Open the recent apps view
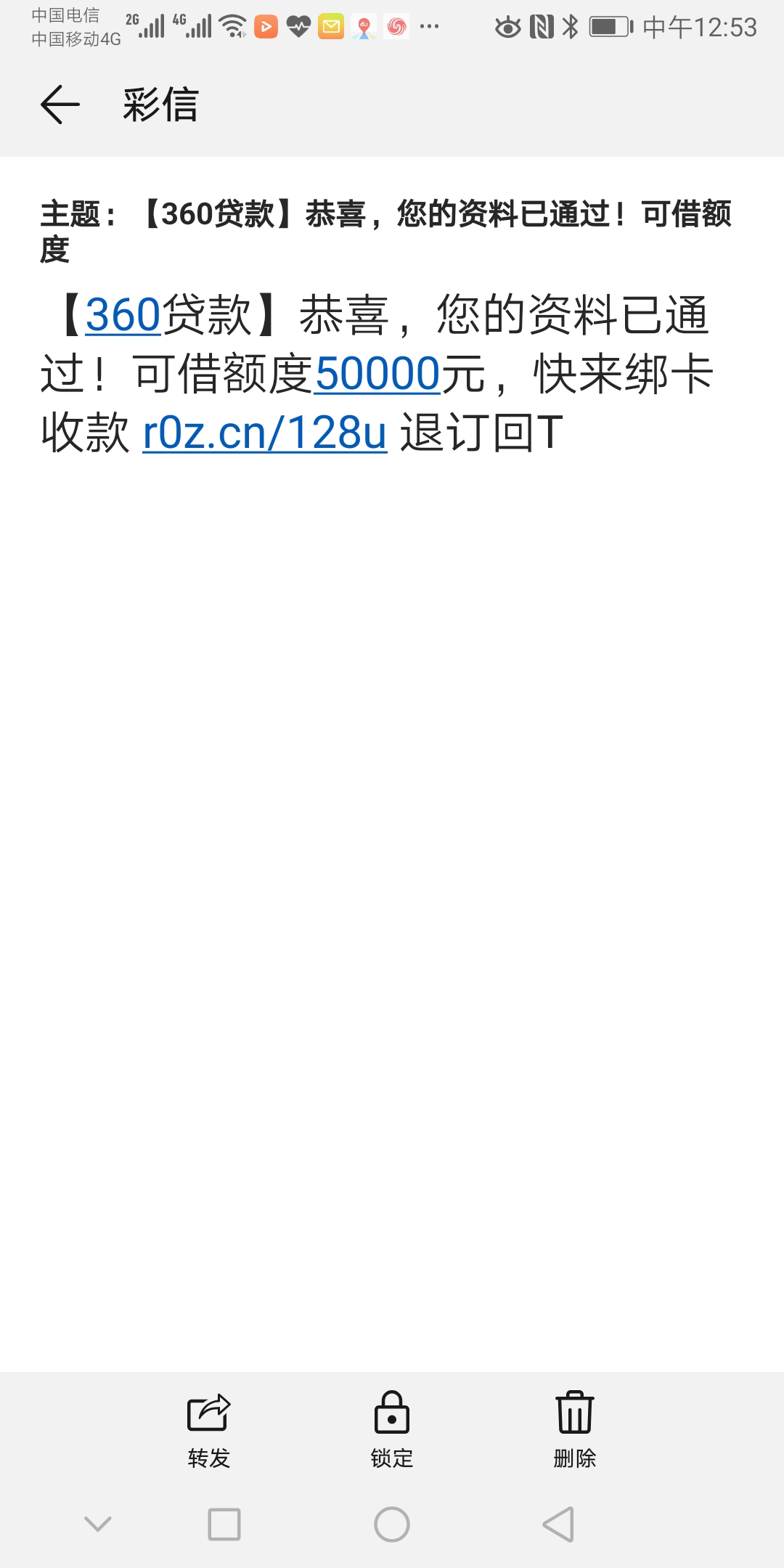This screenshot has width=784, height=1568. 224,1524
